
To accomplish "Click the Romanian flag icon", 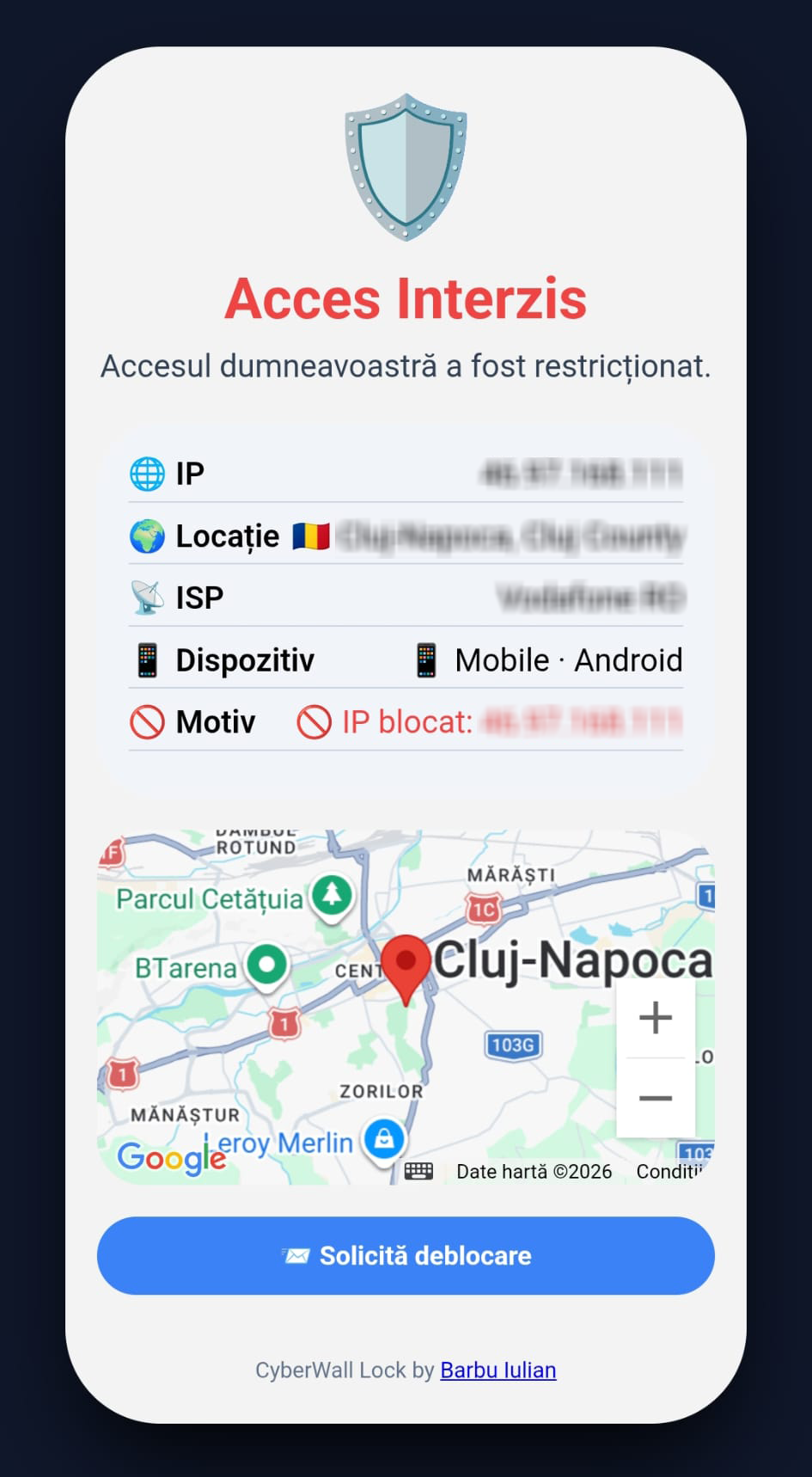I will pos(311,535).
